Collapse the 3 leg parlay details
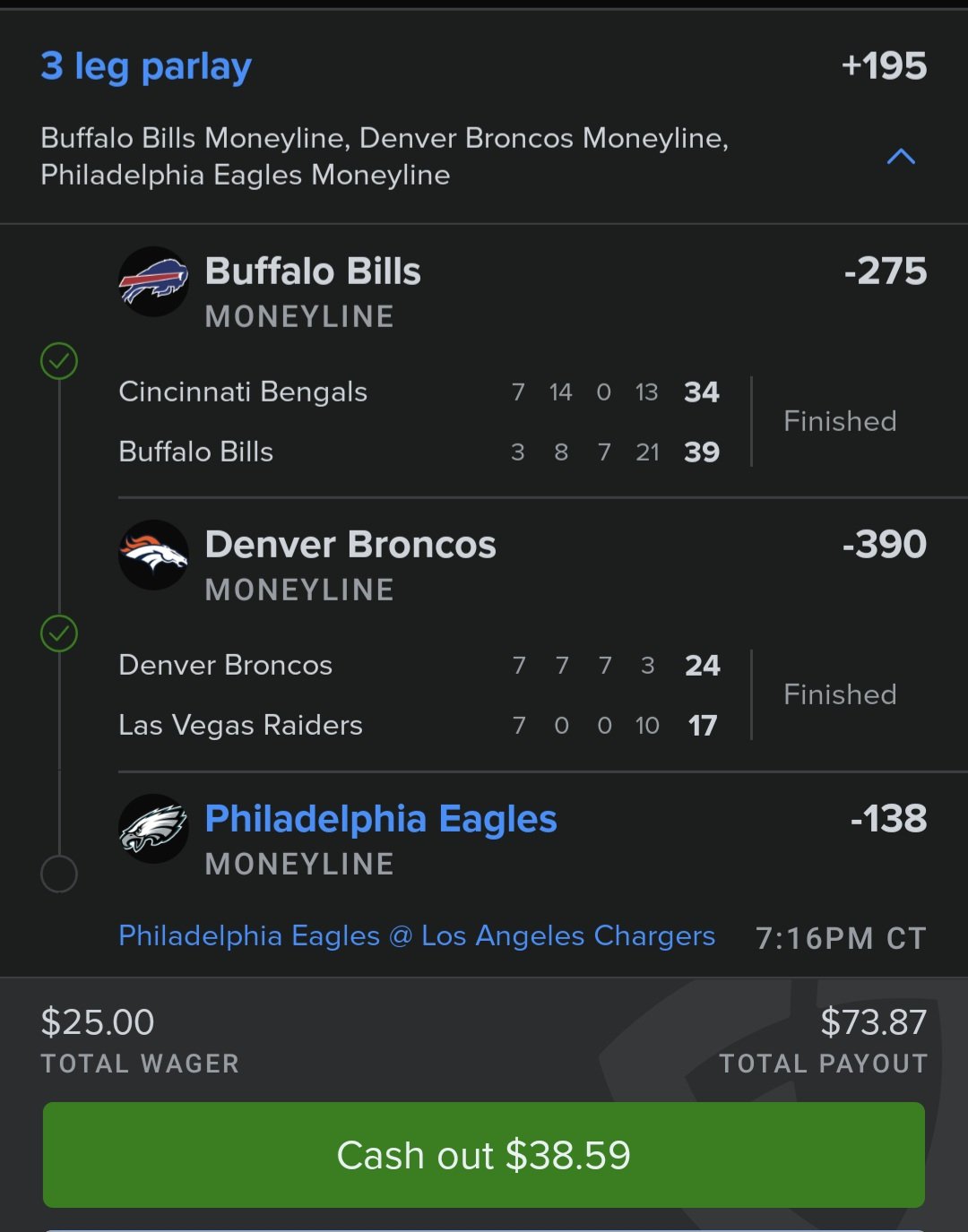The image size is (968, 1232). coord(900,157)
